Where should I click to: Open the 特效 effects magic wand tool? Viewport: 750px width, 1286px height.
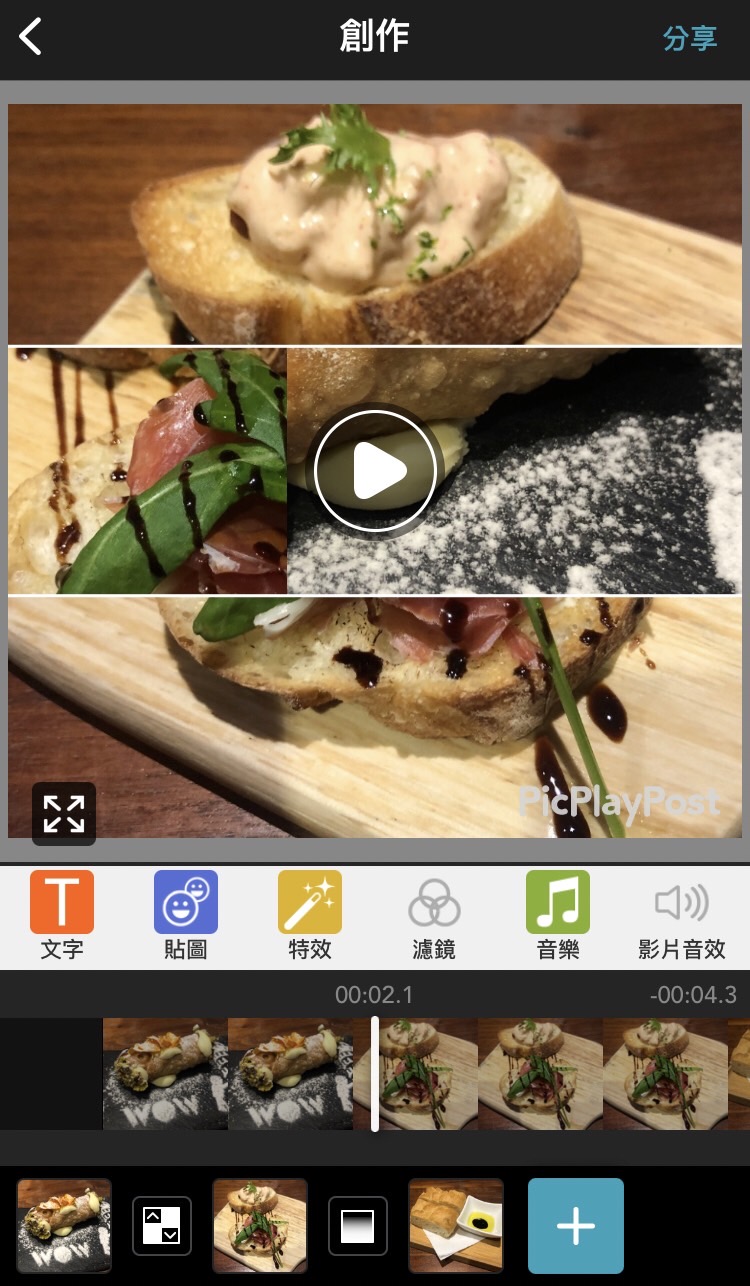pos(308,915)
